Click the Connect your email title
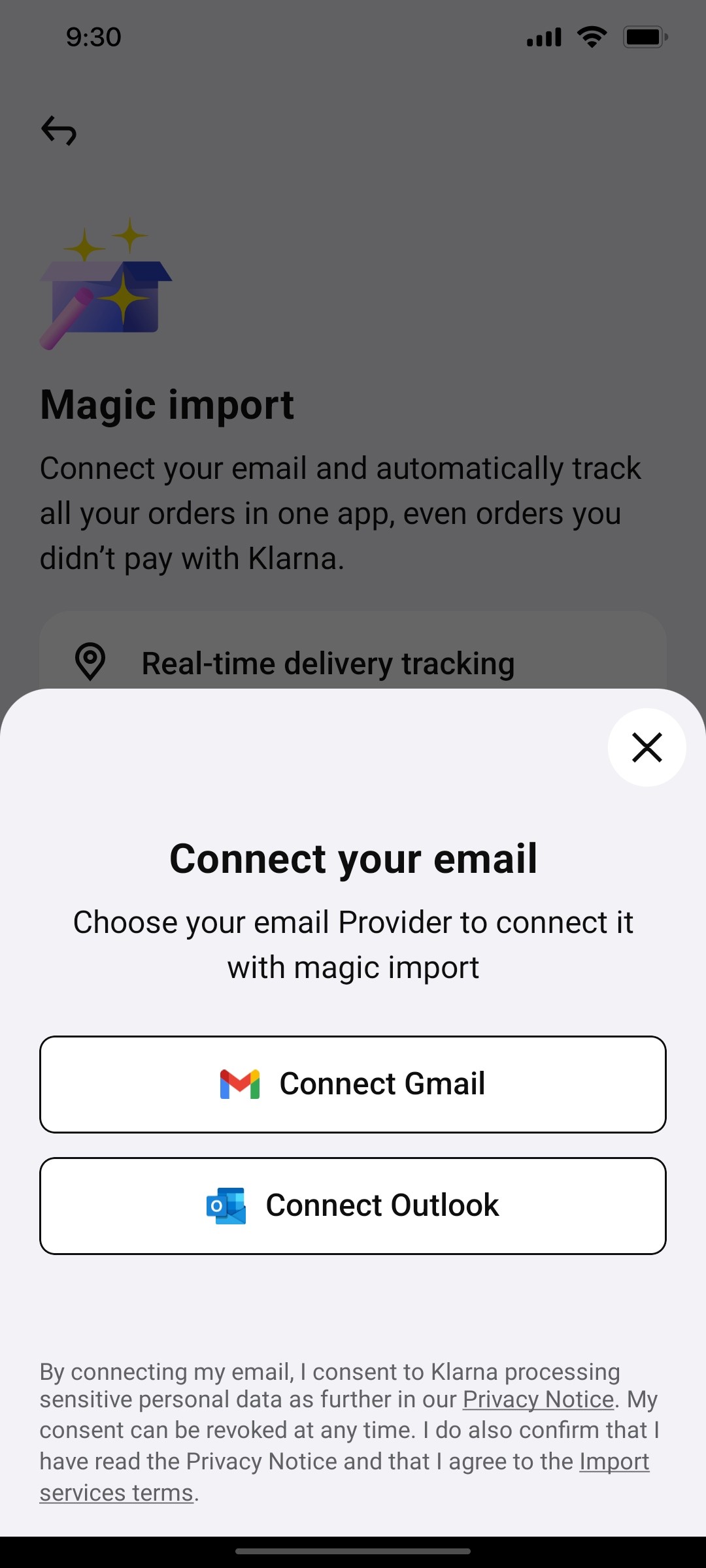 (x=353, y=858)
